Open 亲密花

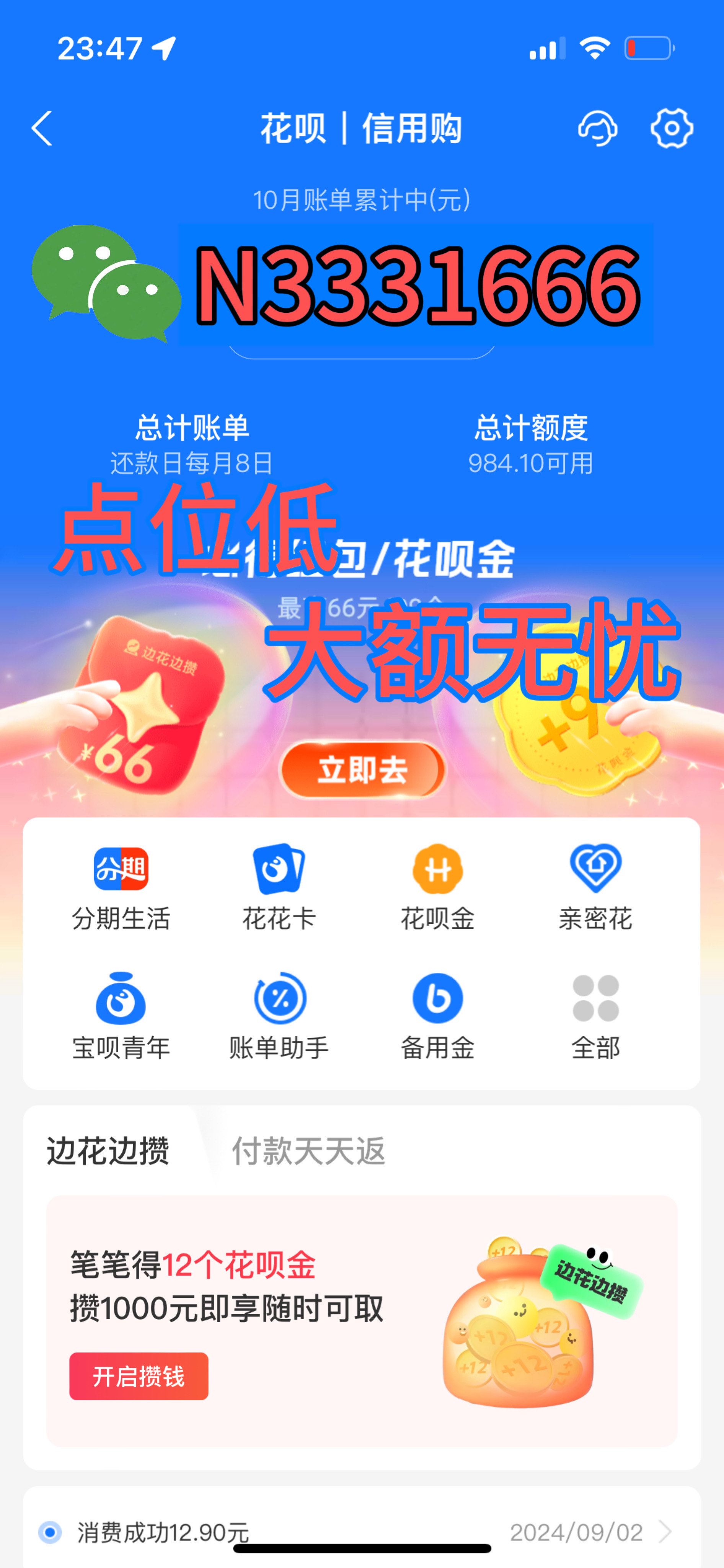pos(596,887)
